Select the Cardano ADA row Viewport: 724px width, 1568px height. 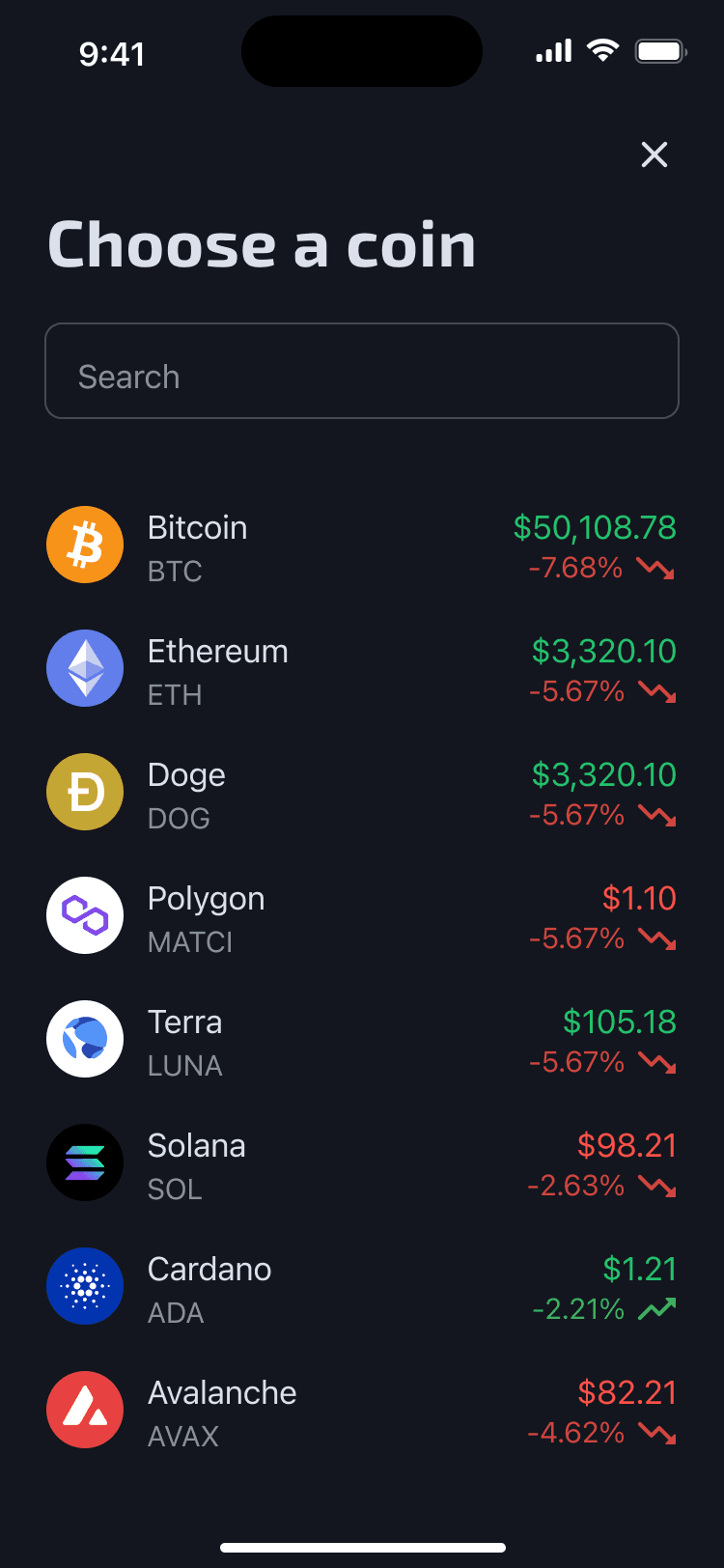362,1287
